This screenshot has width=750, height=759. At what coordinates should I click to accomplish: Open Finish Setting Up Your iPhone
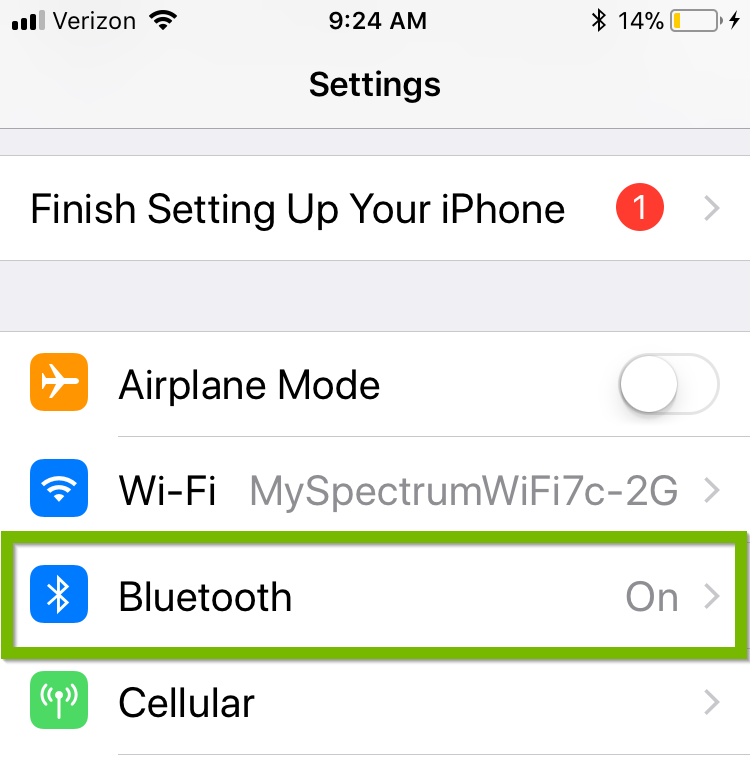pos(300,208)
